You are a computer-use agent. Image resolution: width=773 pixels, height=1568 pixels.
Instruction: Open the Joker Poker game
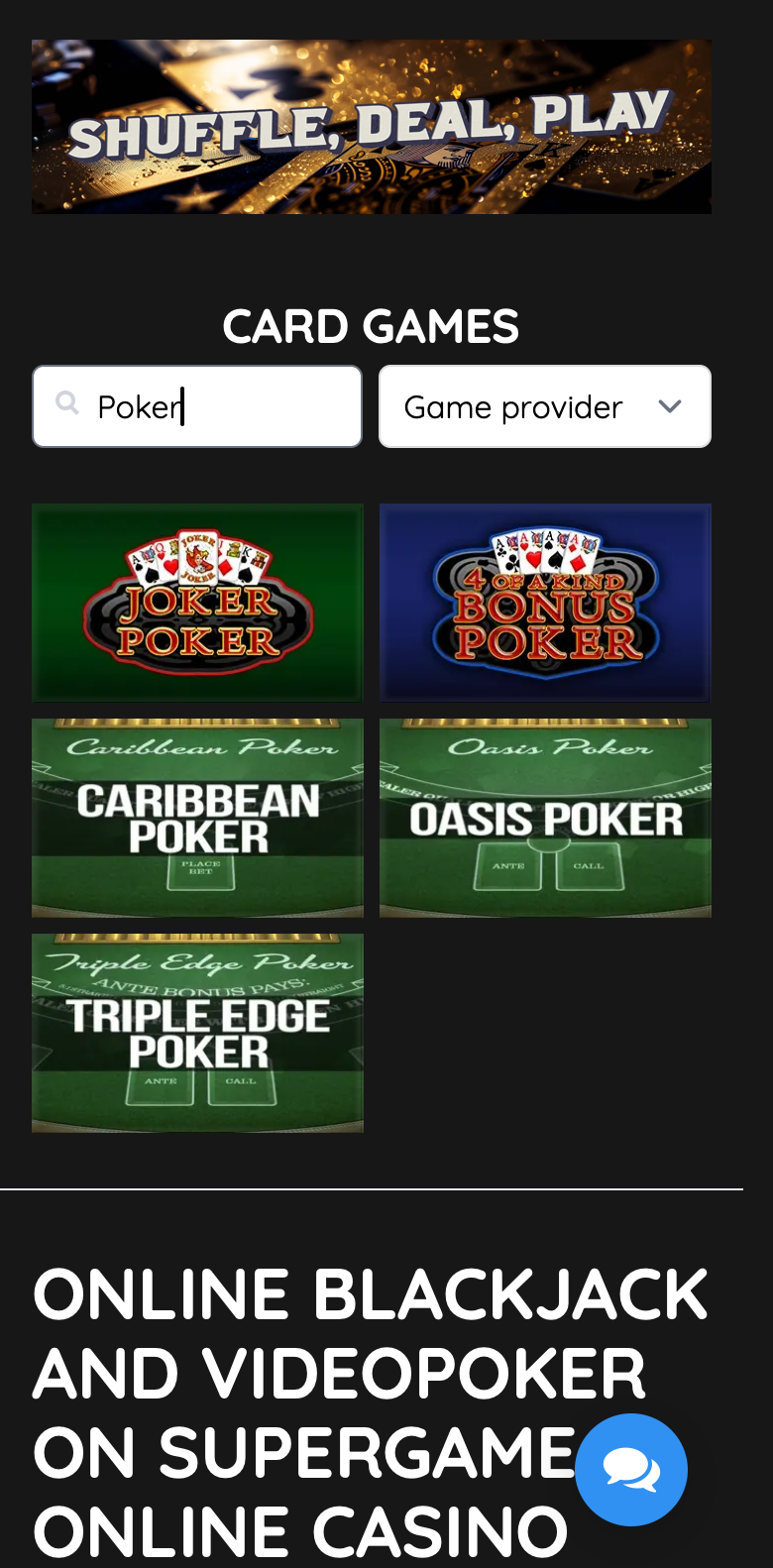(197, 603)
